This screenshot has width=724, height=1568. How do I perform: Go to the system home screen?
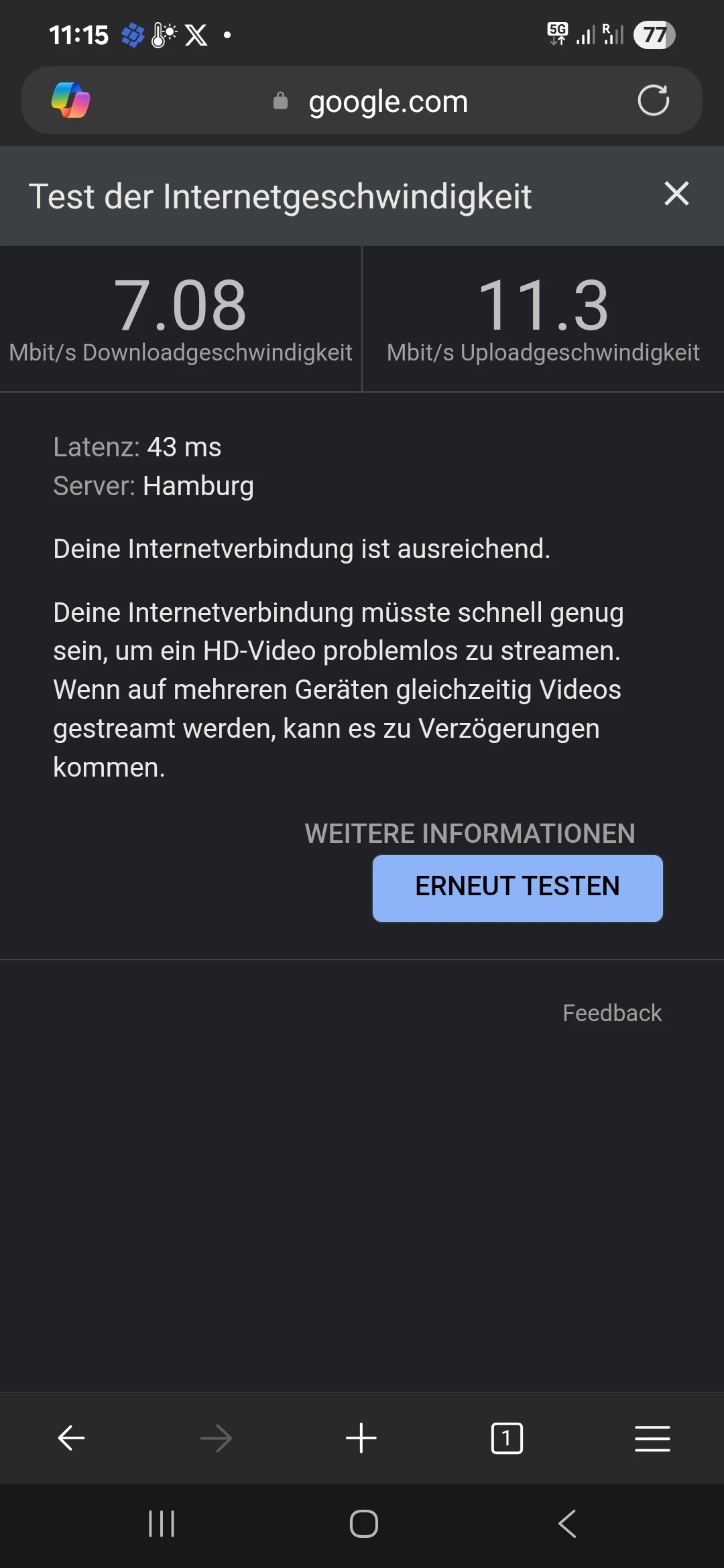[363, 1524]
